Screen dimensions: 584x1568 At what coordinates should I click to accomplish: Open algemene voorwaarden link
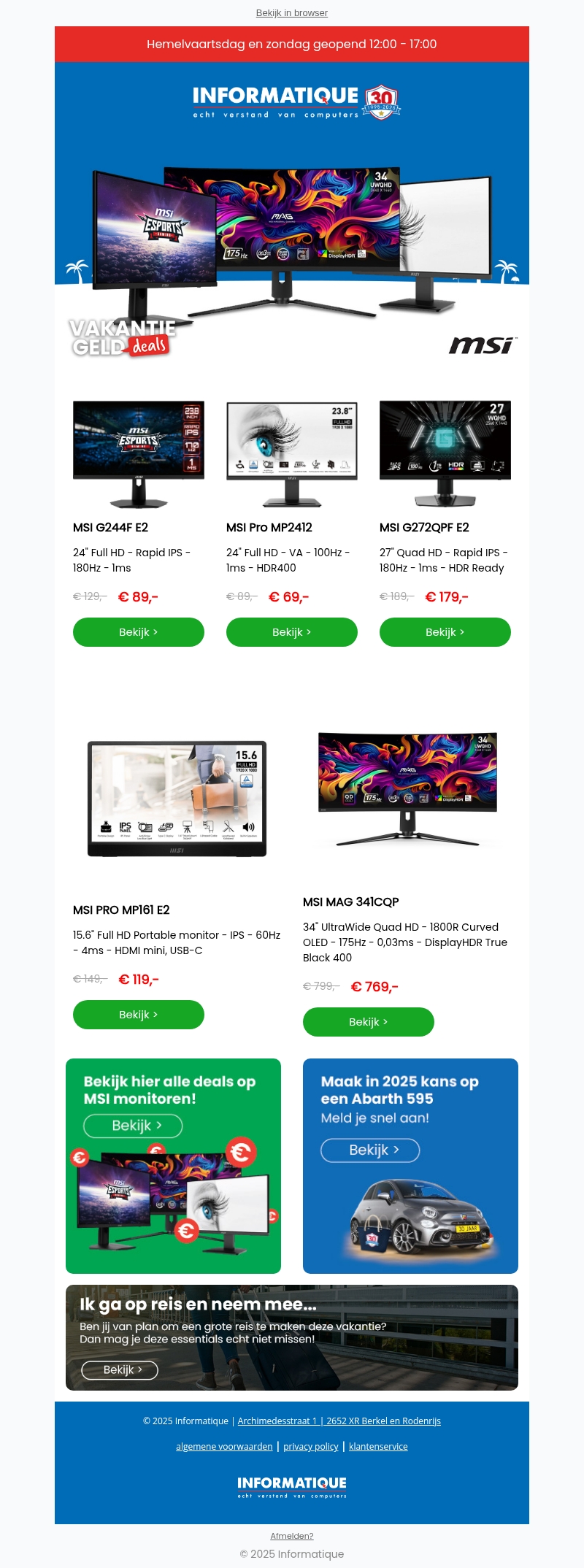click(224, 1446)
